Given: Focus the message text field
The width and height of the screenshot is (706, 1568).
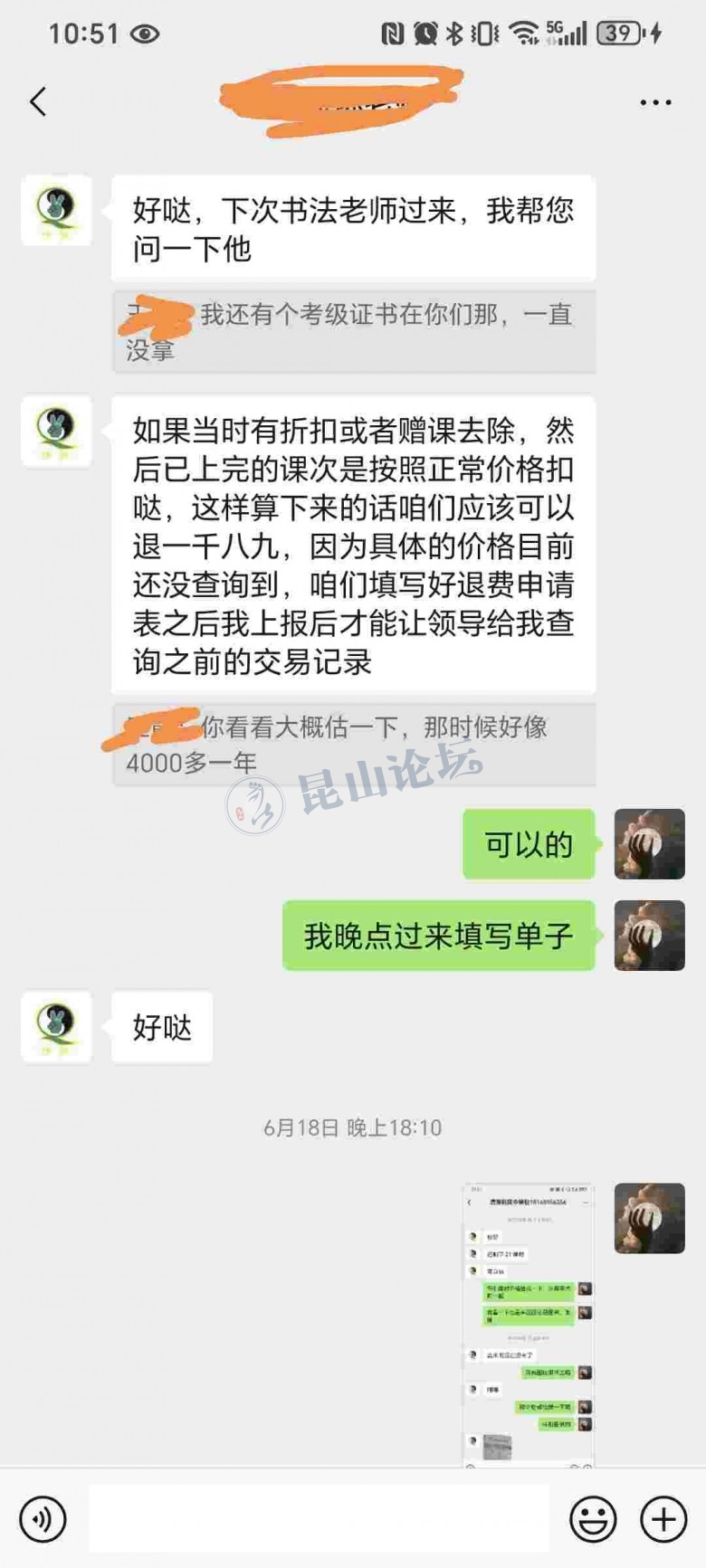Looking at the screenshot, I should 319,1518.
